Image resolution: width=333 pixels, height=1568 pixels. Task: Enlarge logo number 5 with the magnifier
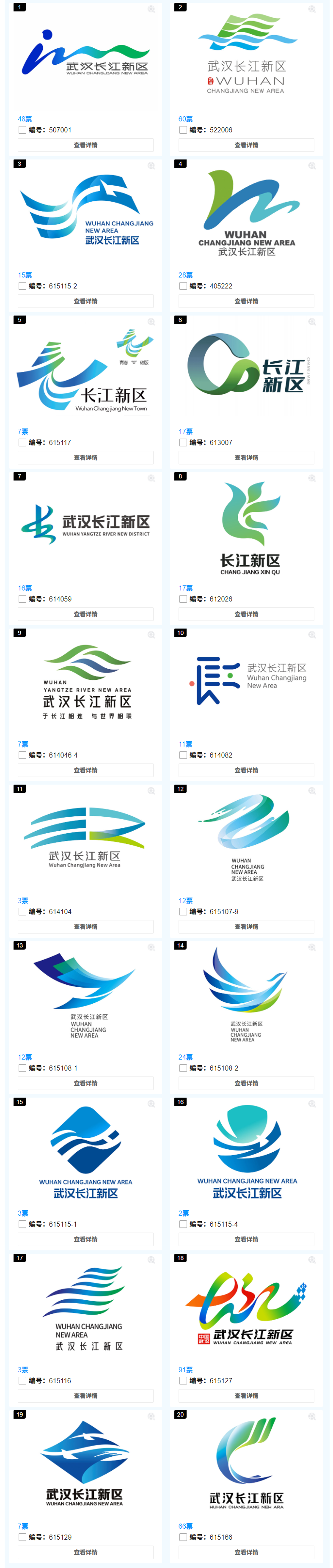click(x=151, y=322)
